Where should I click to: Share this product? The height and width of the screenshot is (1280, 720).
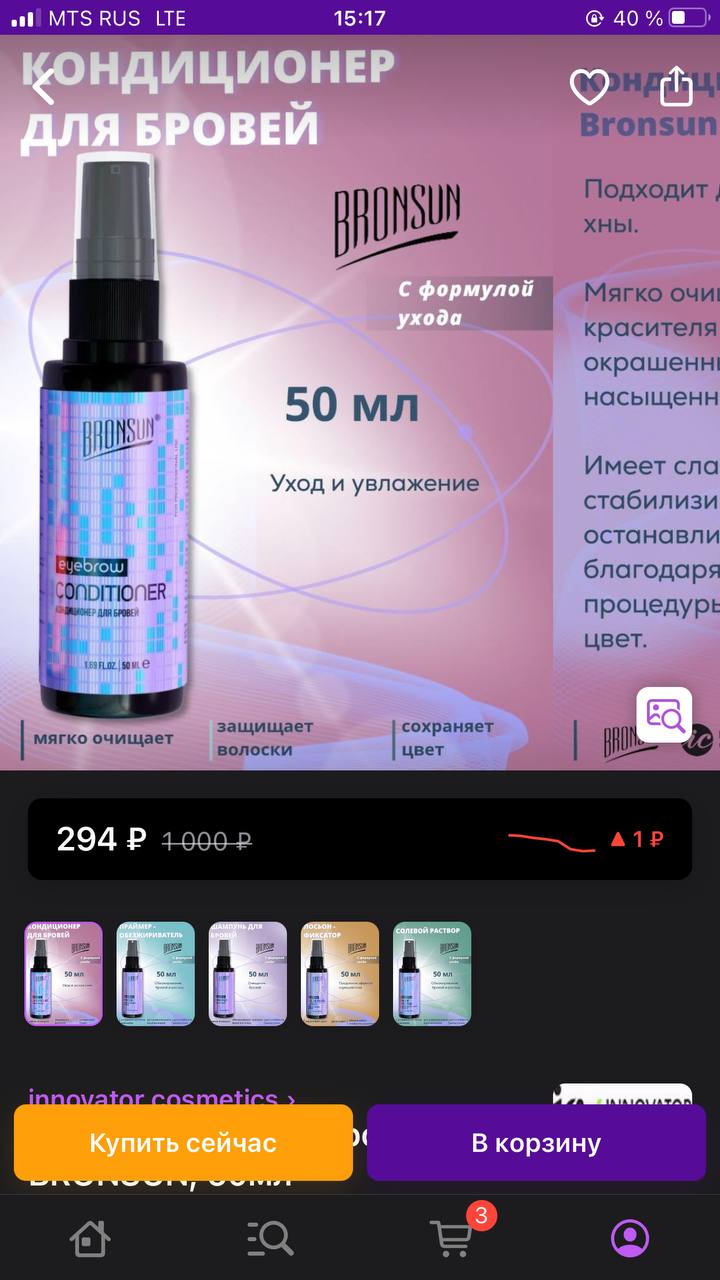[677, 86]
